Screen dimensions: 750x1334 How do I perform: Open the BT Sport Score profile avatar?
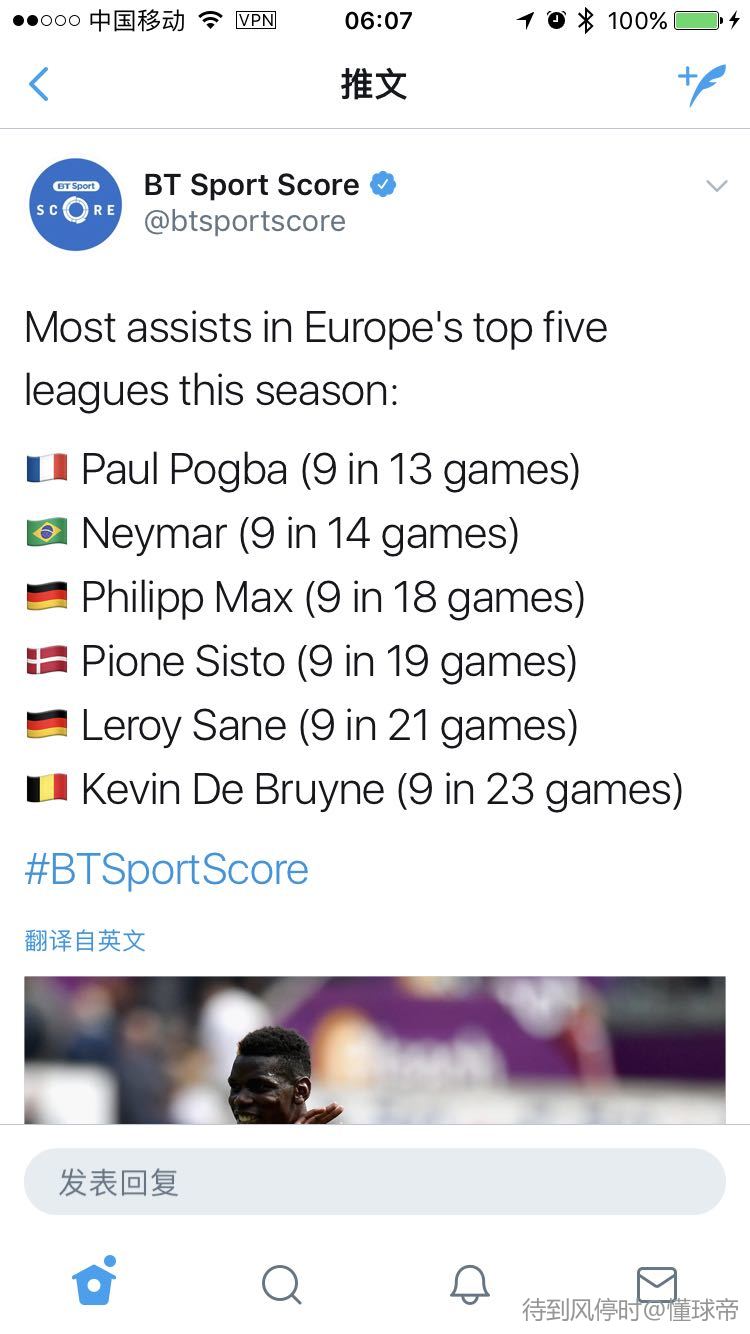[x=76, y=204]
